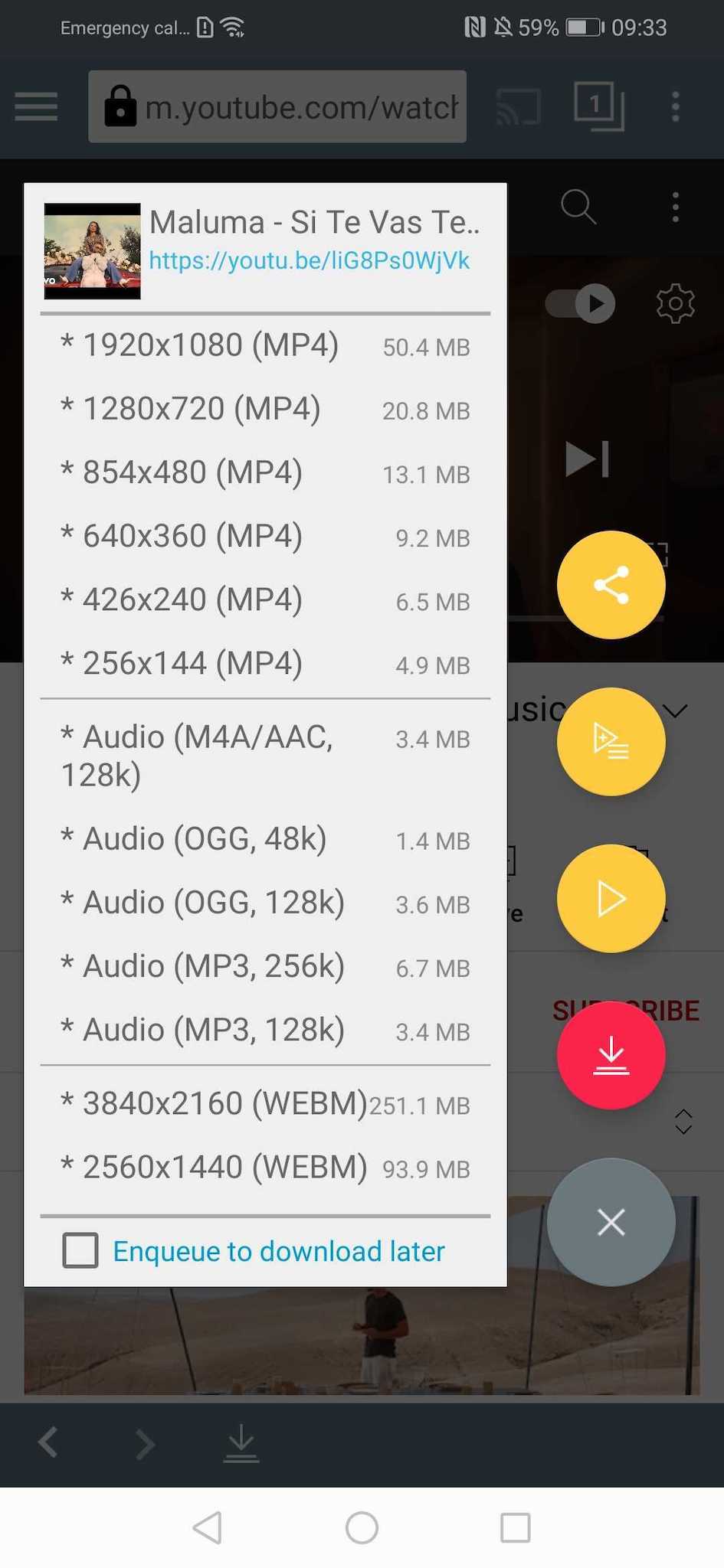The height and width of the screenshot is (1568, 724).
Task: Add video to play queue using yellow queue icon
Action: tap(611, 740)
